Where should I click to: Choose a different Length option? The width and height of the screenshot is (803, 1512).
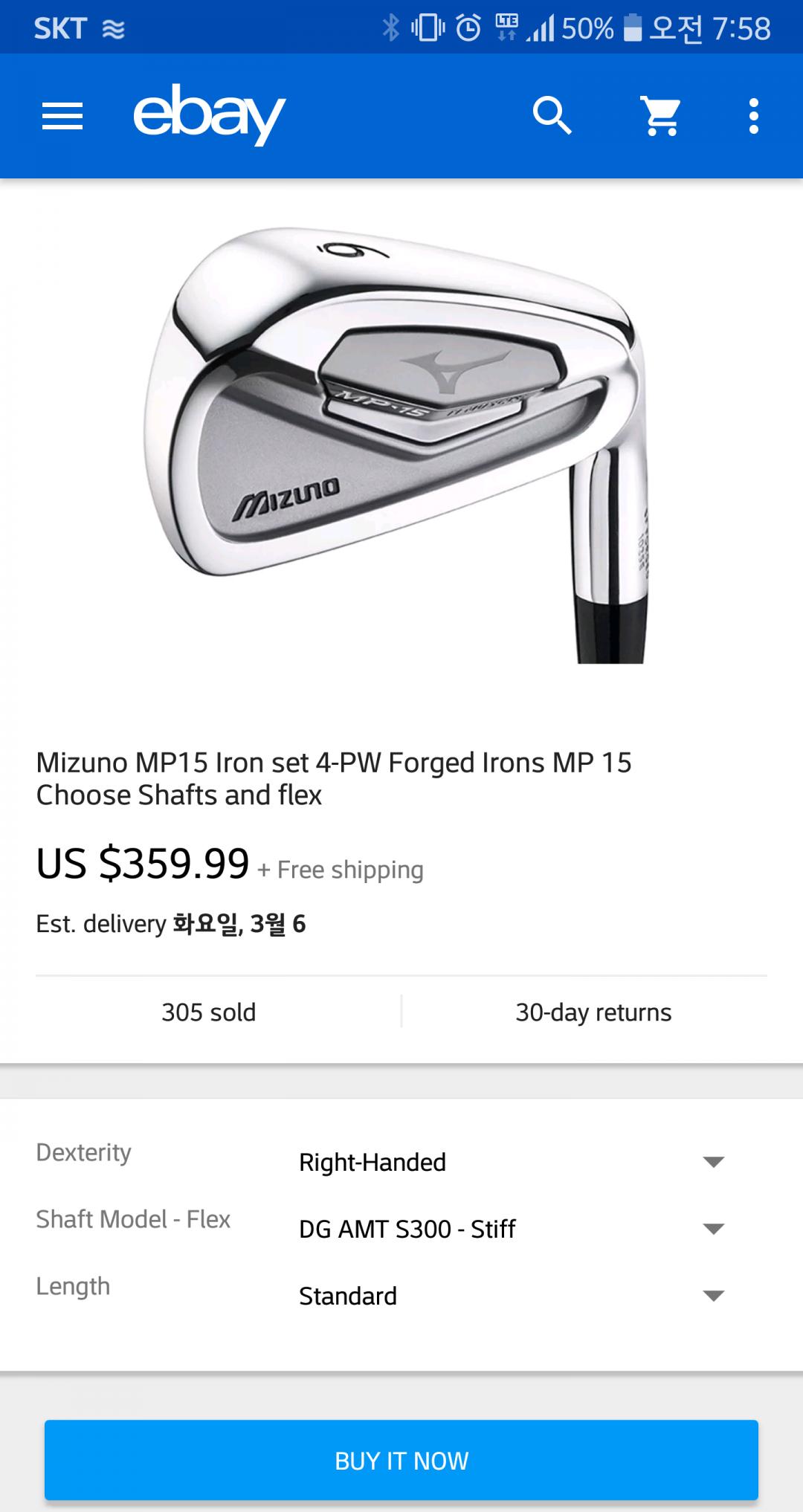[x=511, y=1296]
